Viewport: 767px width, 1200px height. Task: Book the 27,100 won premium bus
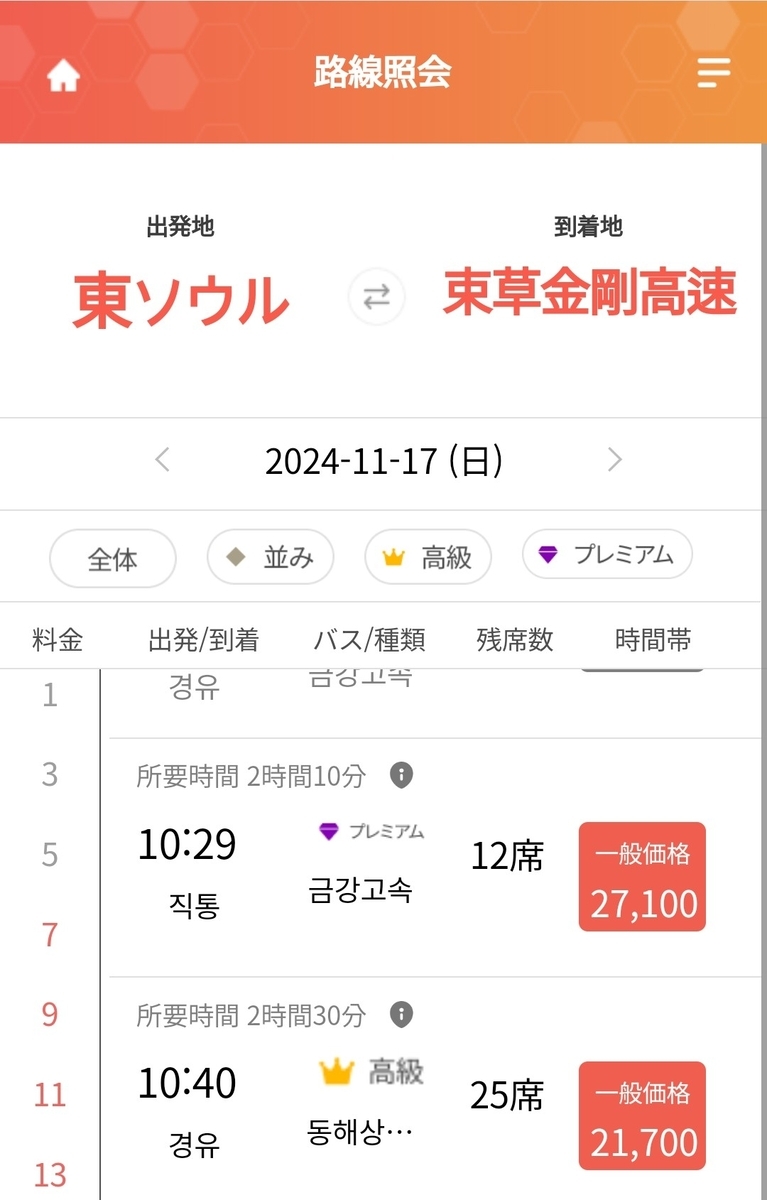coord(642,876)
